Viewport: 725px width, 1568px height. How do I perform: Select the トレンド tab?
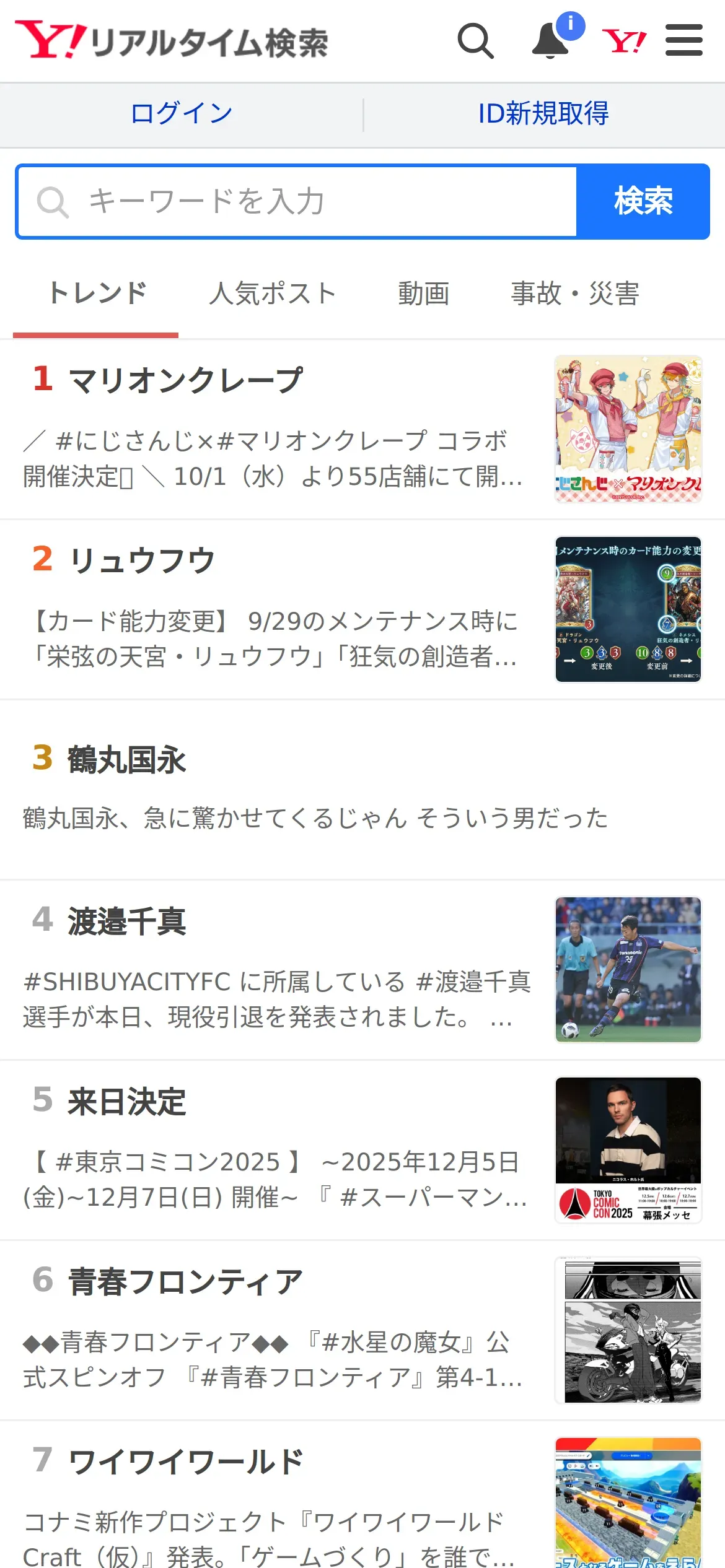(97, 294)
